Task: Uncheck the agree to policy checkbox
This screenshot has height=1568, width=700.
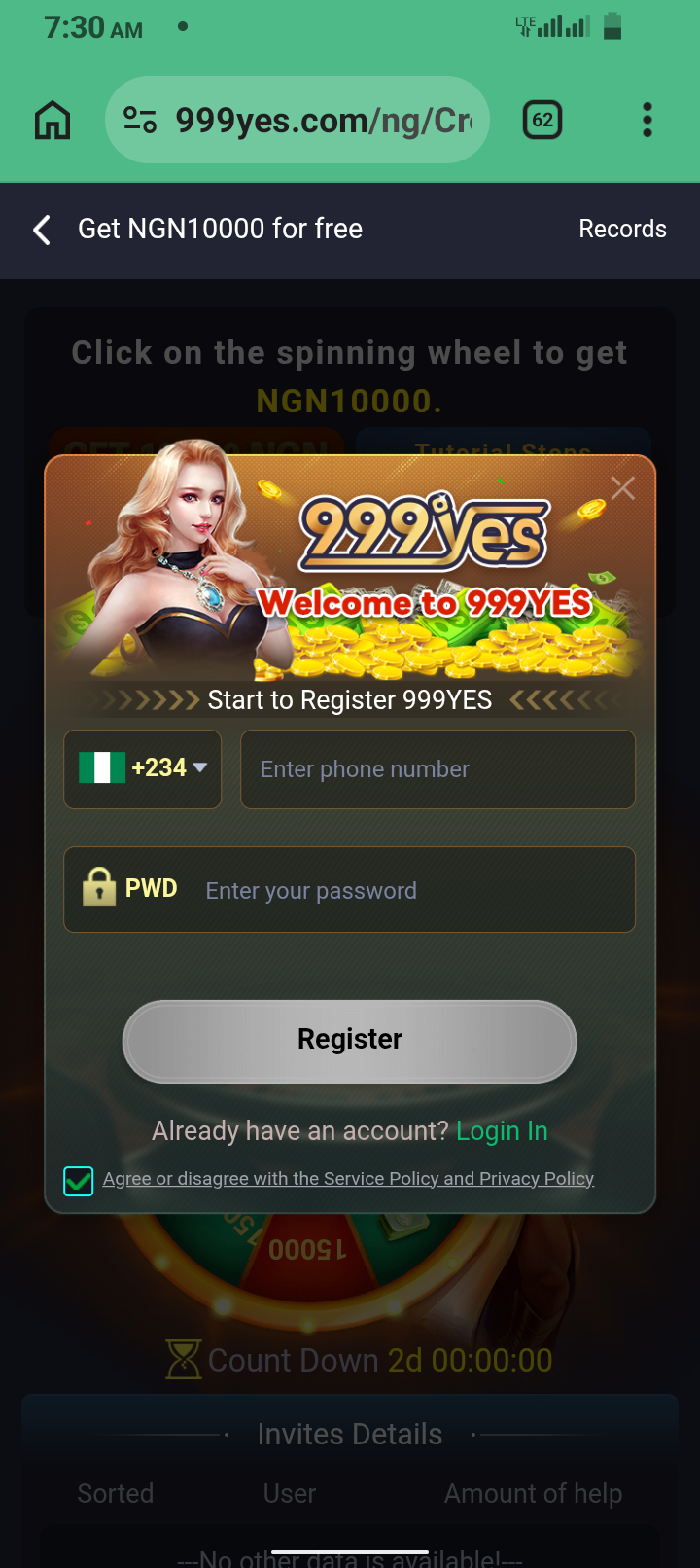Action: pos(79,1181)
